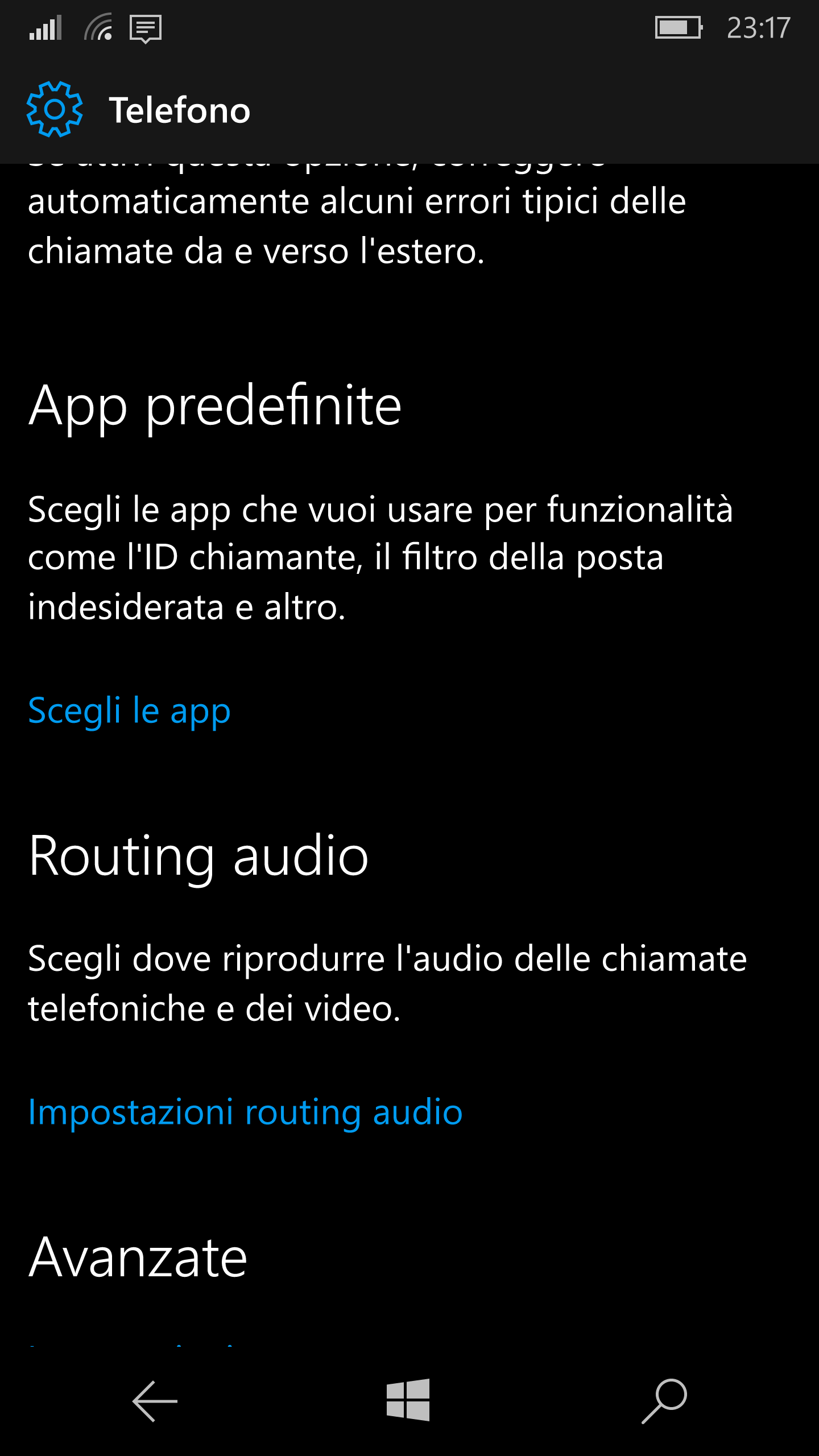
Task: Tap the Windows Start button
Action: [x=408, y=1400]
